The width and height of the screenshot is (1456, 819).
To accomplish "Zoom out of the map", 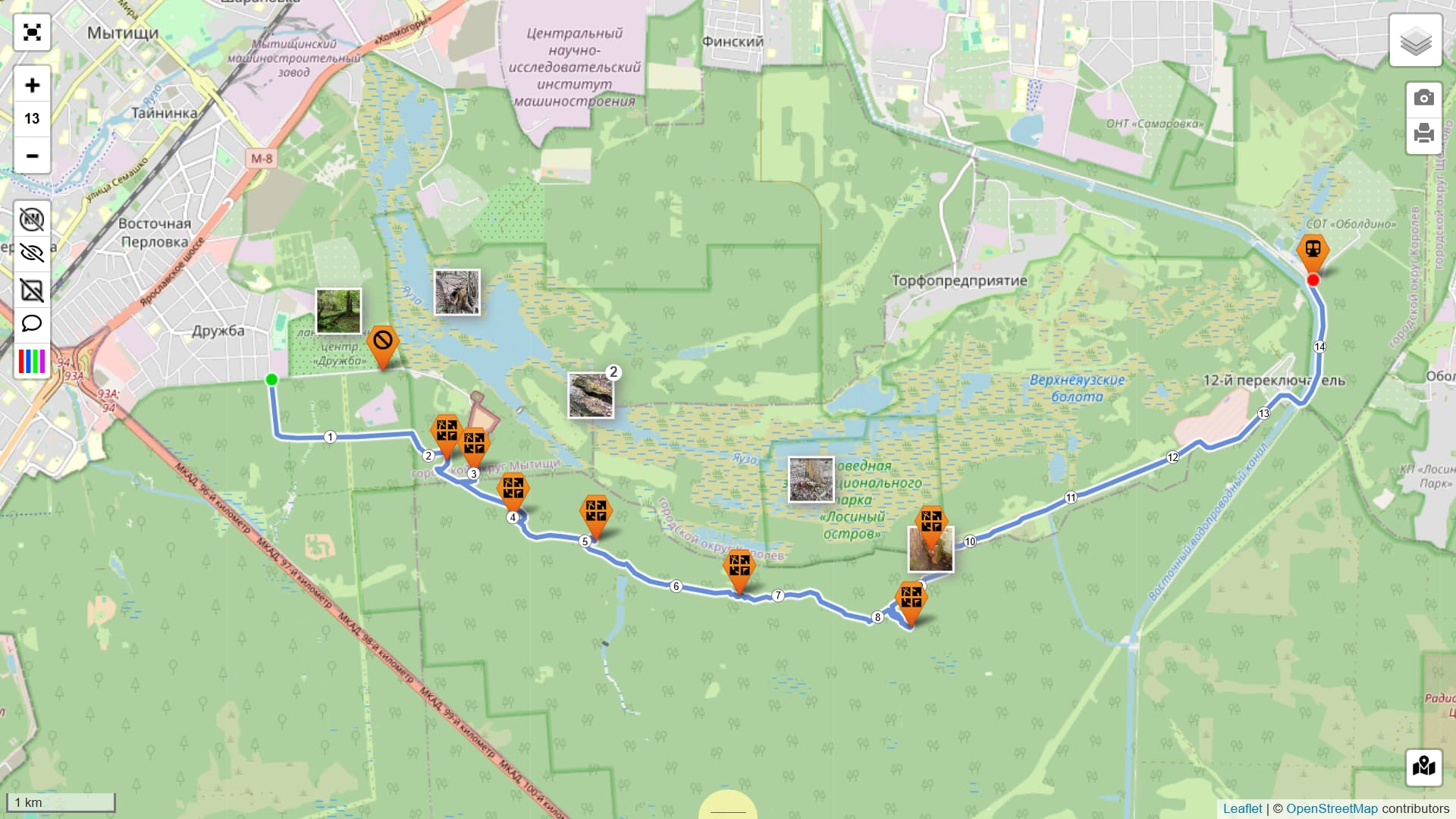I will point(32,156).
